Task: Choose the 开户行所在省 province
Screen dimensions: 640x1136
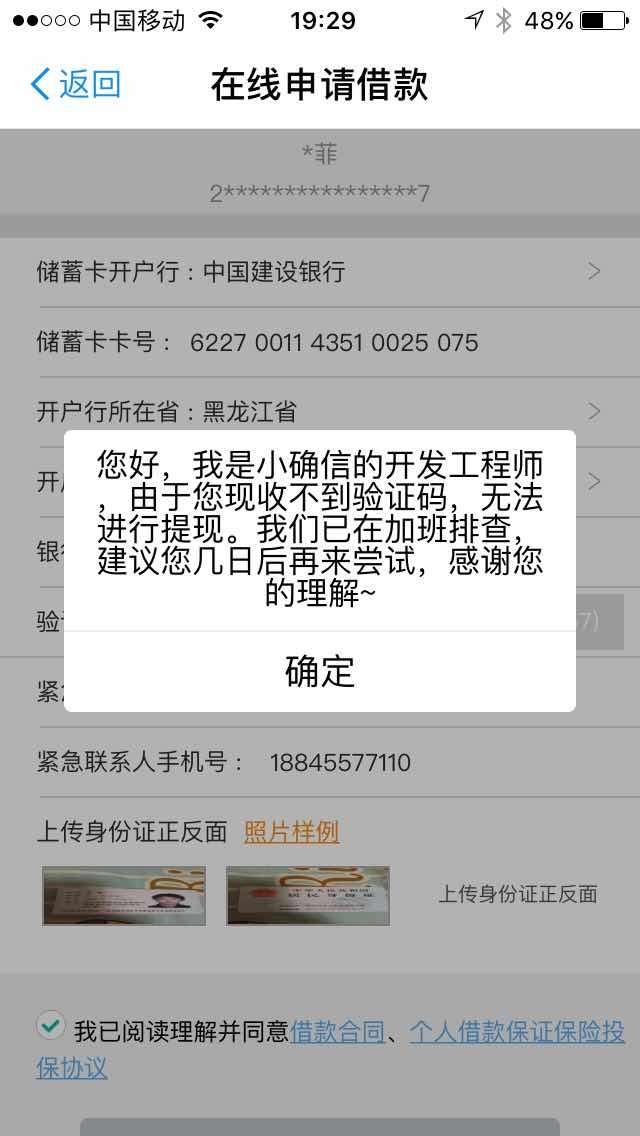Action: pos(320,411)
